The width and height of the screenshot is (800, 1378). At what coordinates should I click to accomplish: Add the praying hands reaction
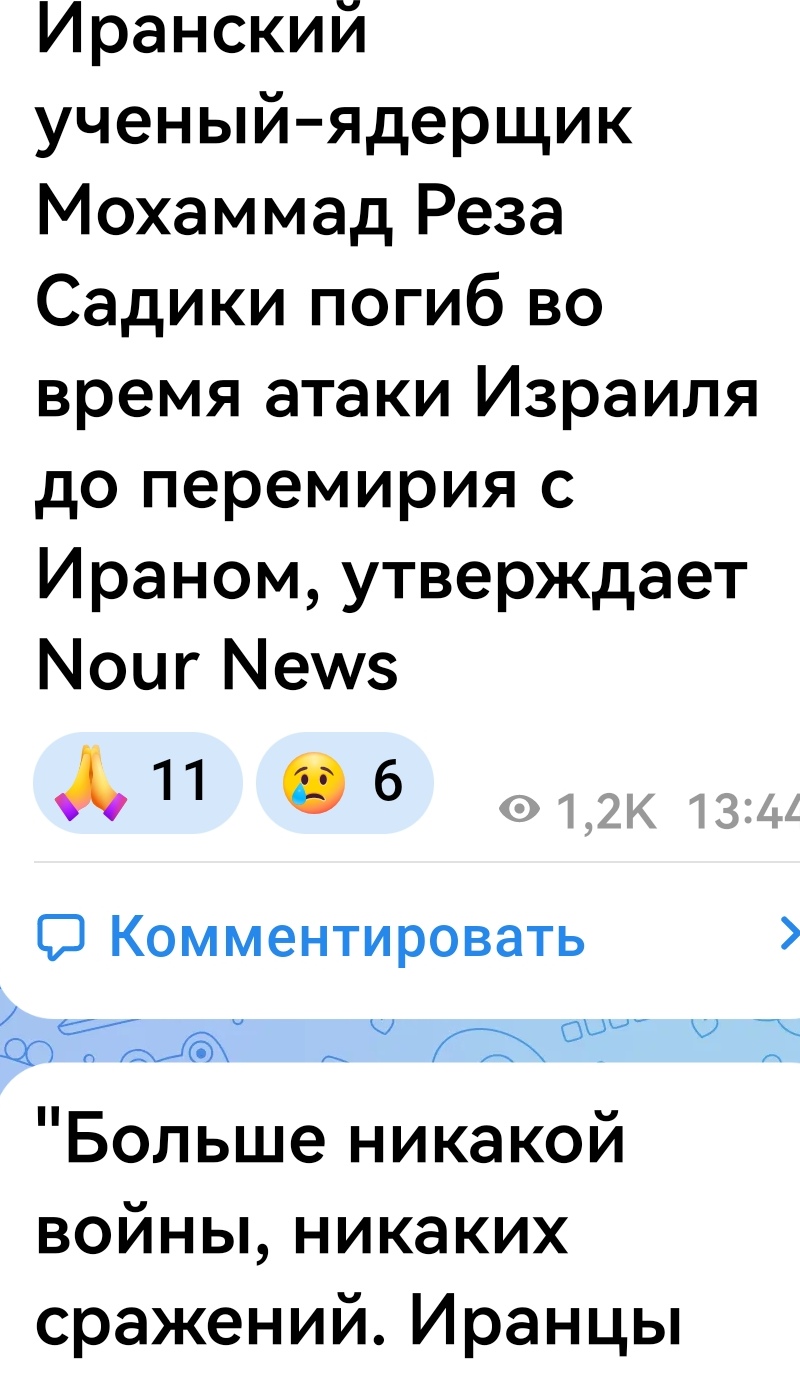pos(137,784)
